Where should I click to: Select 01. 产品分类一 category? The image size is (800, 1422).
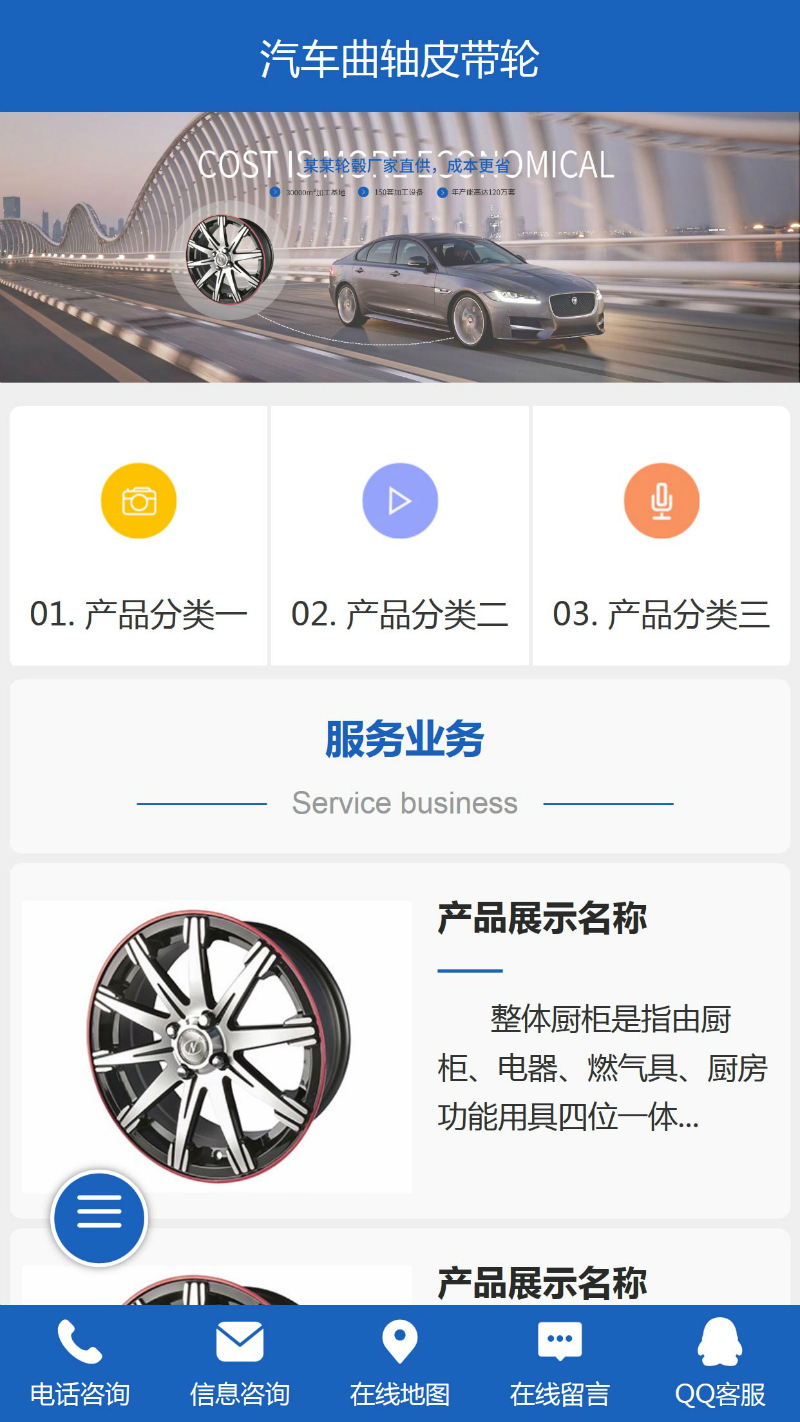(x=139, y=536)
